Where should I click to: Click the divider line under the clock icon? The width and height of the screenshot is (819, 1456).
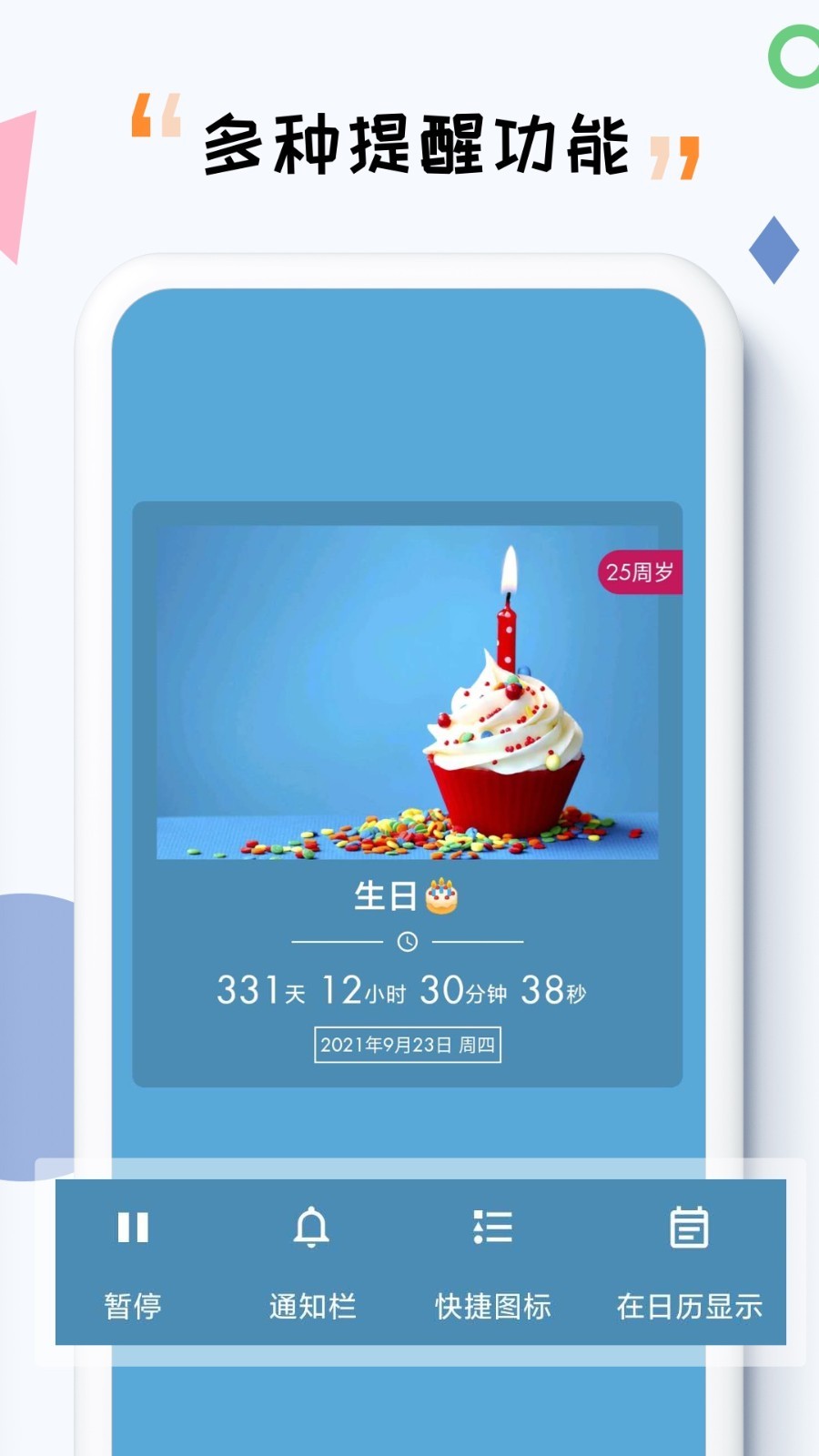tap(337, 943)
